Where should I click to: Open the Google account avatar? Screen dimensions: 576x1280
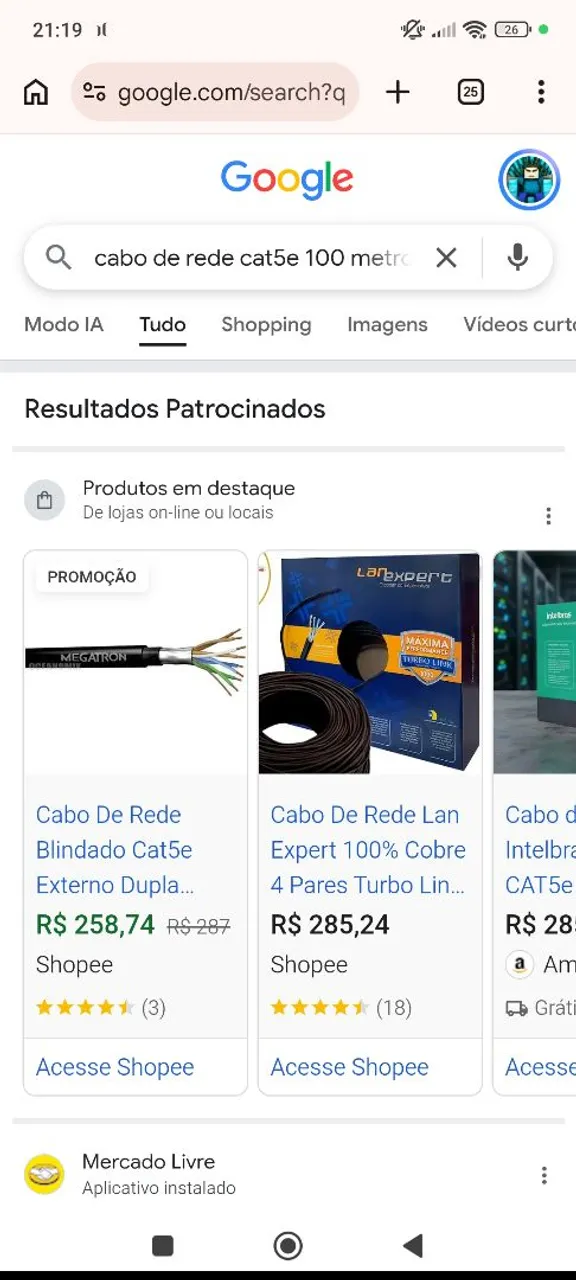click(x=529, y=180)
